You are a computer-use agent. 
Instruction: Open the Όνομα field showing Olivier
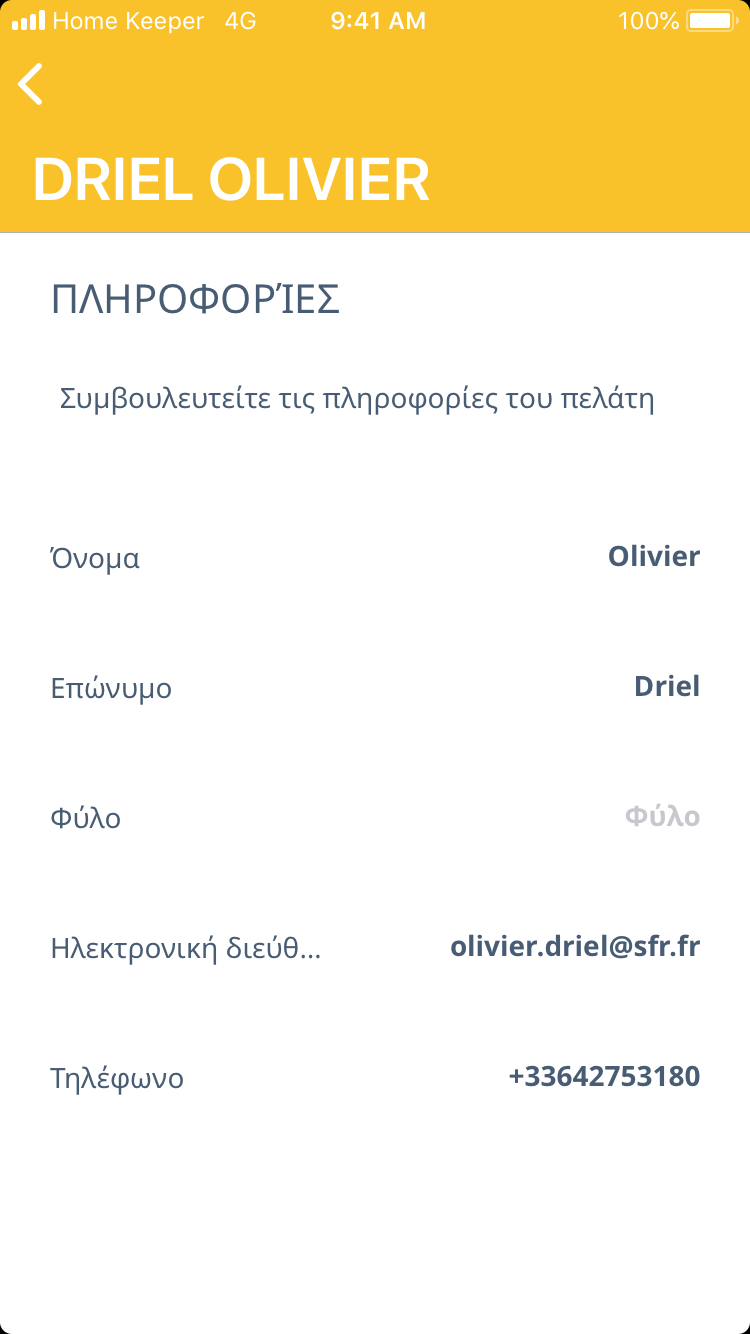[653, 557]
